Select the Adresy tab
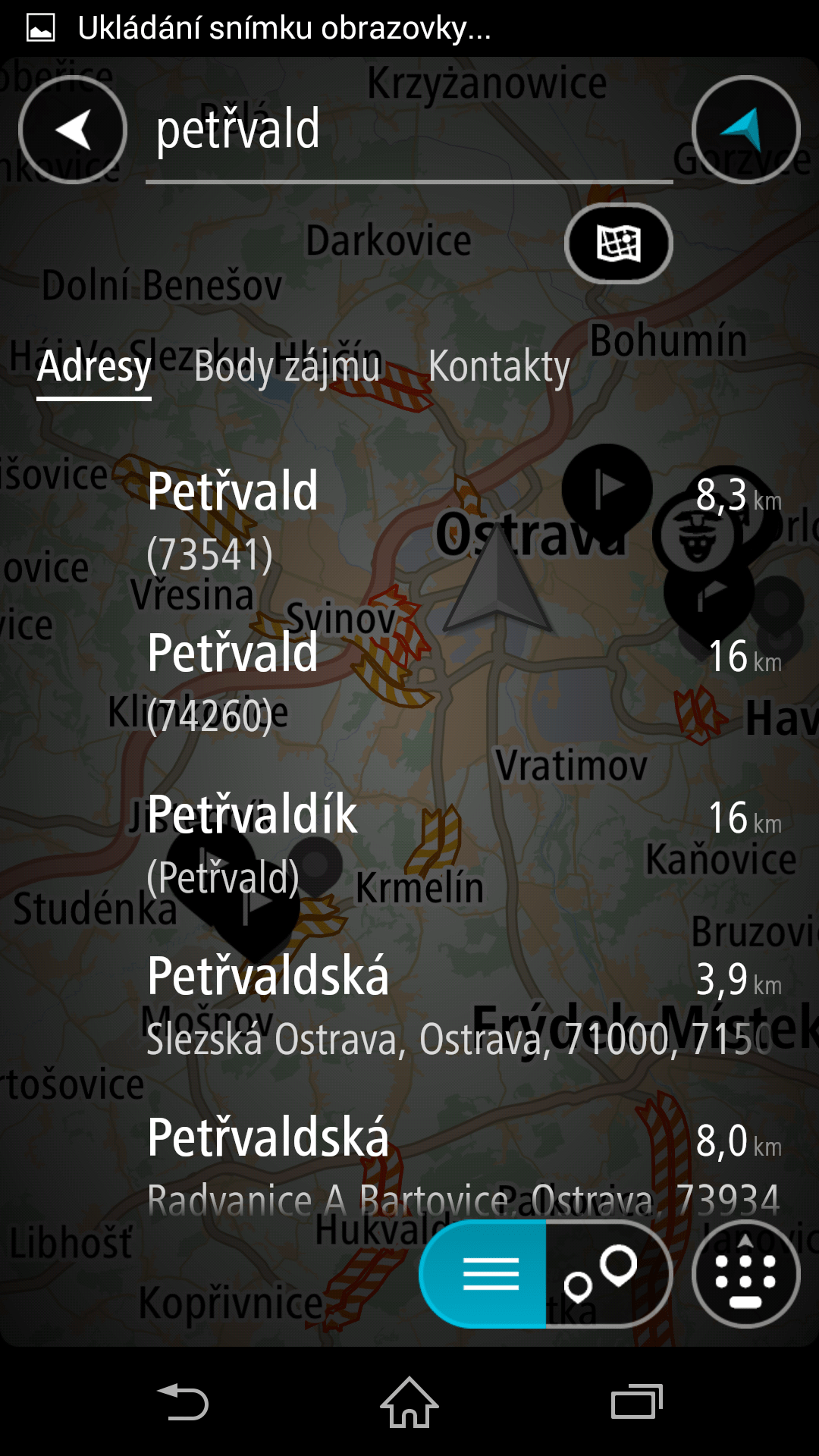Image resolution: width=819 pixels, height=1456 pixels. (94, 369)
